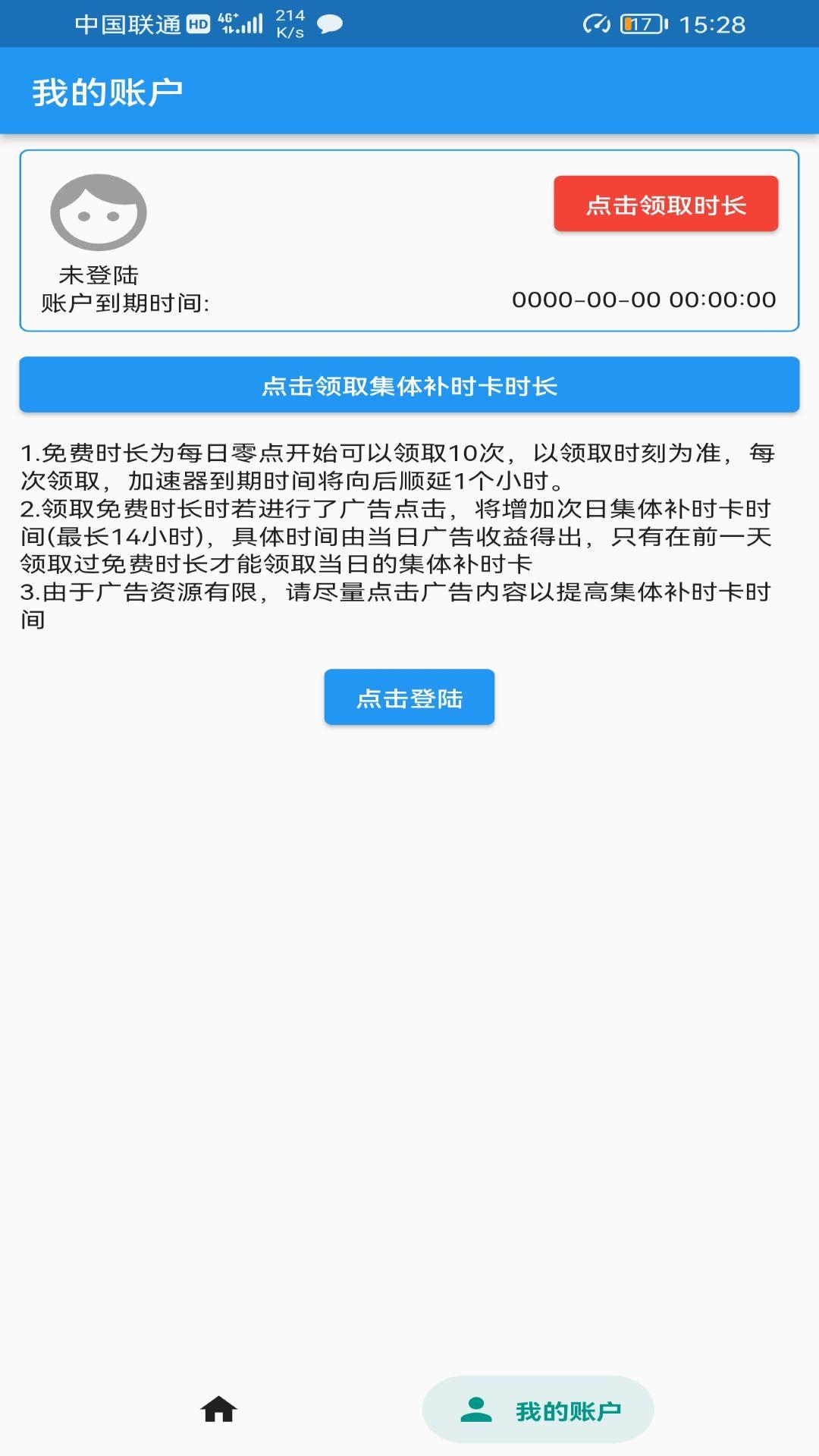
Task: Tap the 未登陆 login status text
Action: 99,276
